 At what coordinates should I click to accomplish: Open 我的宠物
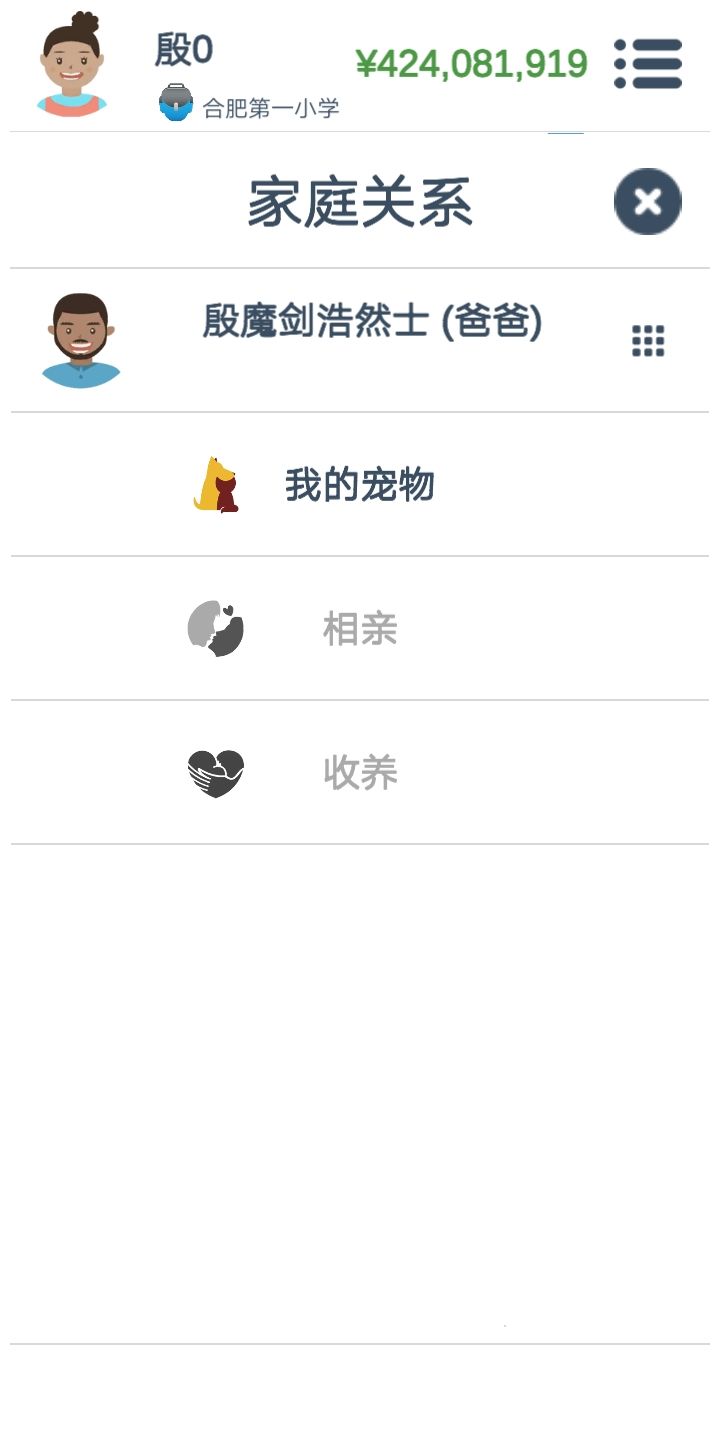click(x=360, y=484)
